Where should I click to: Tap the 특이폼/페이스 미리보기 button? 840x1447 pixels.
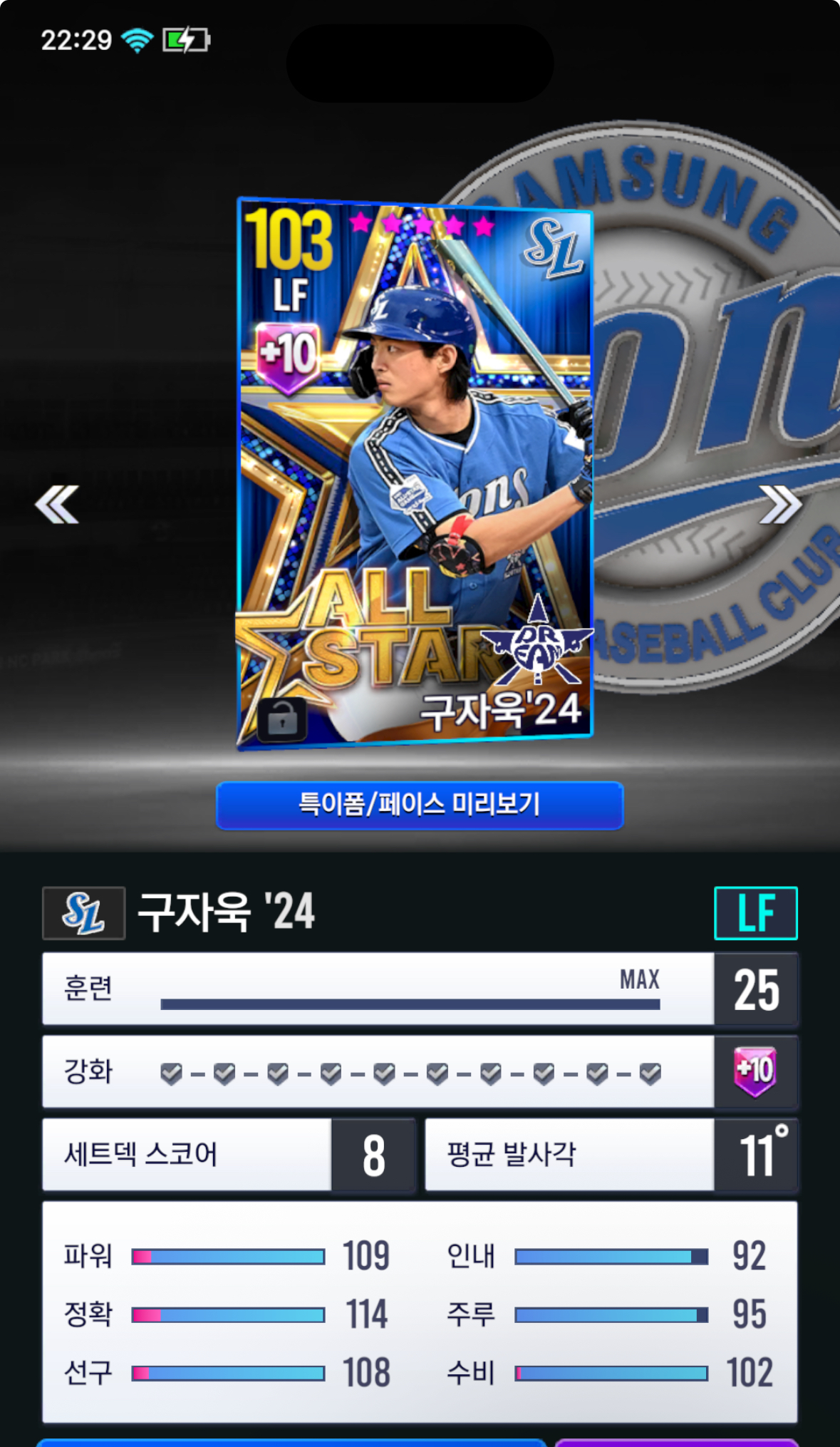[420, 805]
